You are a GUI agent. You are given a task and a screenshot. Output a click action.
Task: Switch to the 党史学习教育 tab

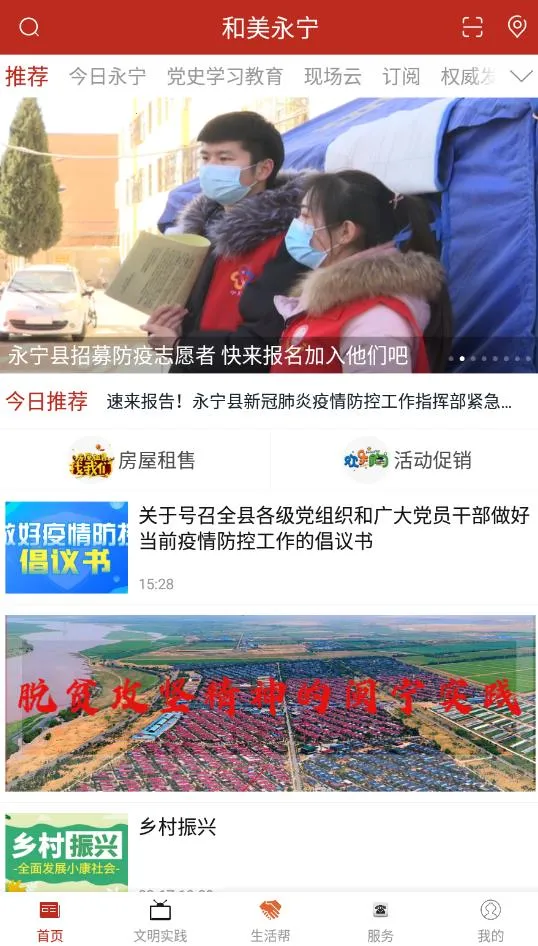225,77
